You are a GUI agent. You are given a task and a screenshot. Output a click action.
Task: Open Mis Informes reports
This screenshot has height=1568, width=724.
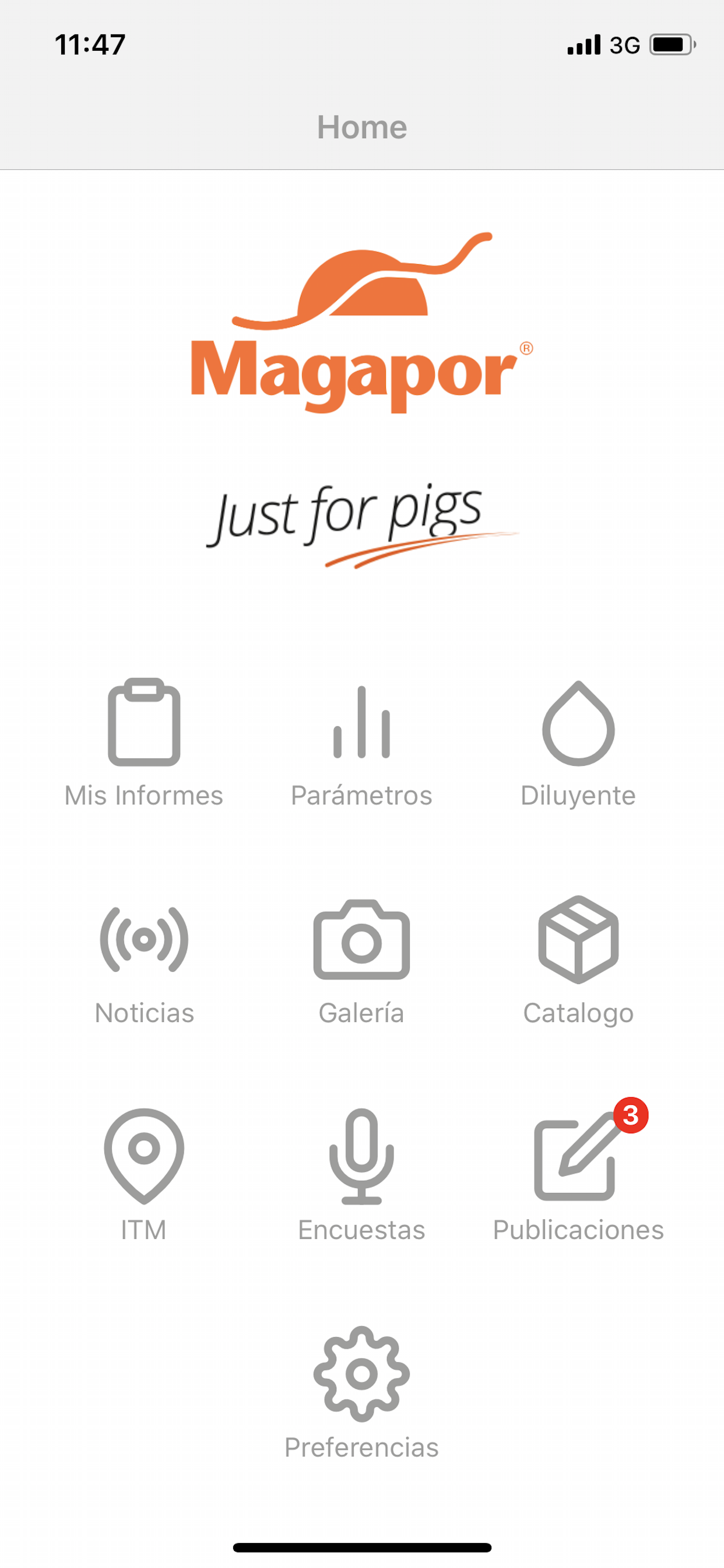pos(144,743)
